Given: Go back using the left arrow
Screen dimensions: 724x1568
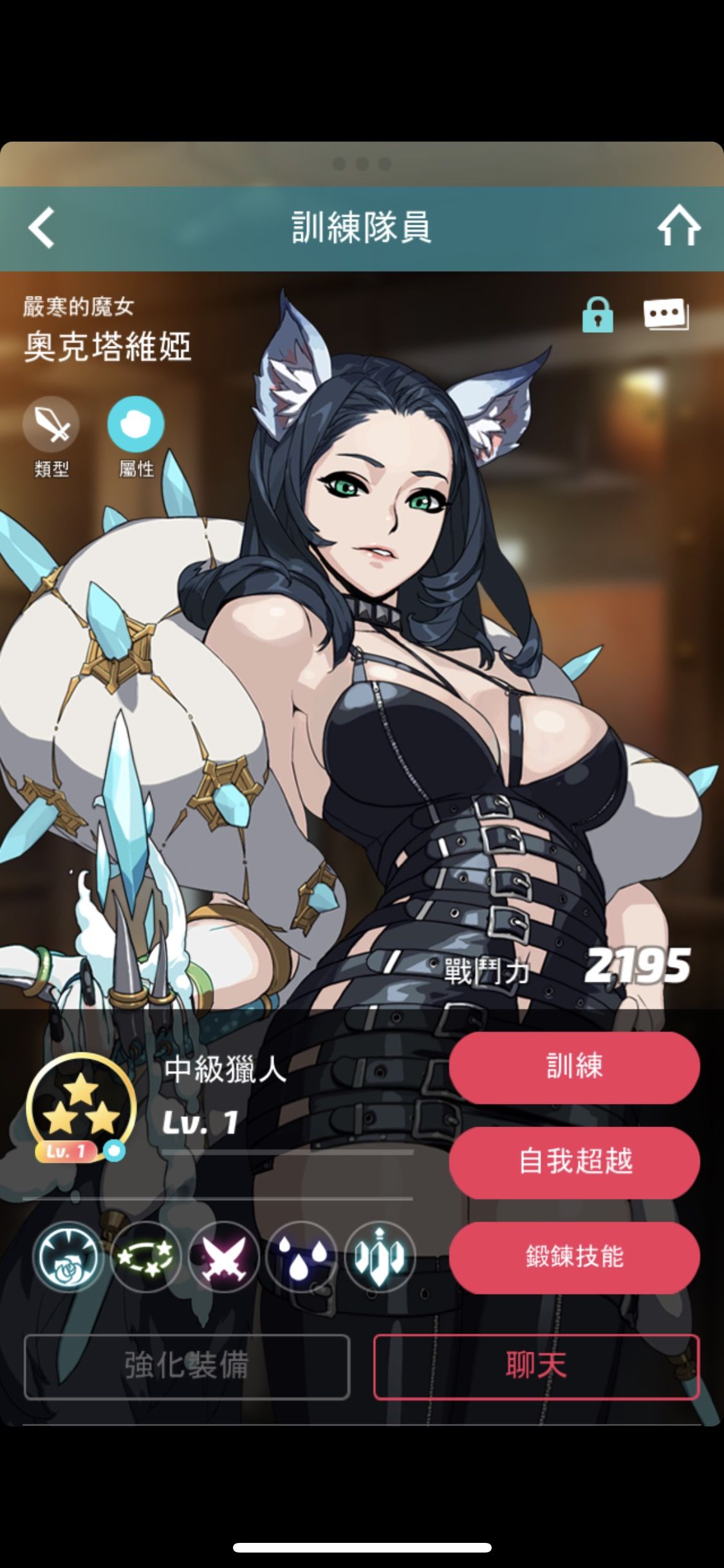Looking at the screenshot, I should click(41, 228).
